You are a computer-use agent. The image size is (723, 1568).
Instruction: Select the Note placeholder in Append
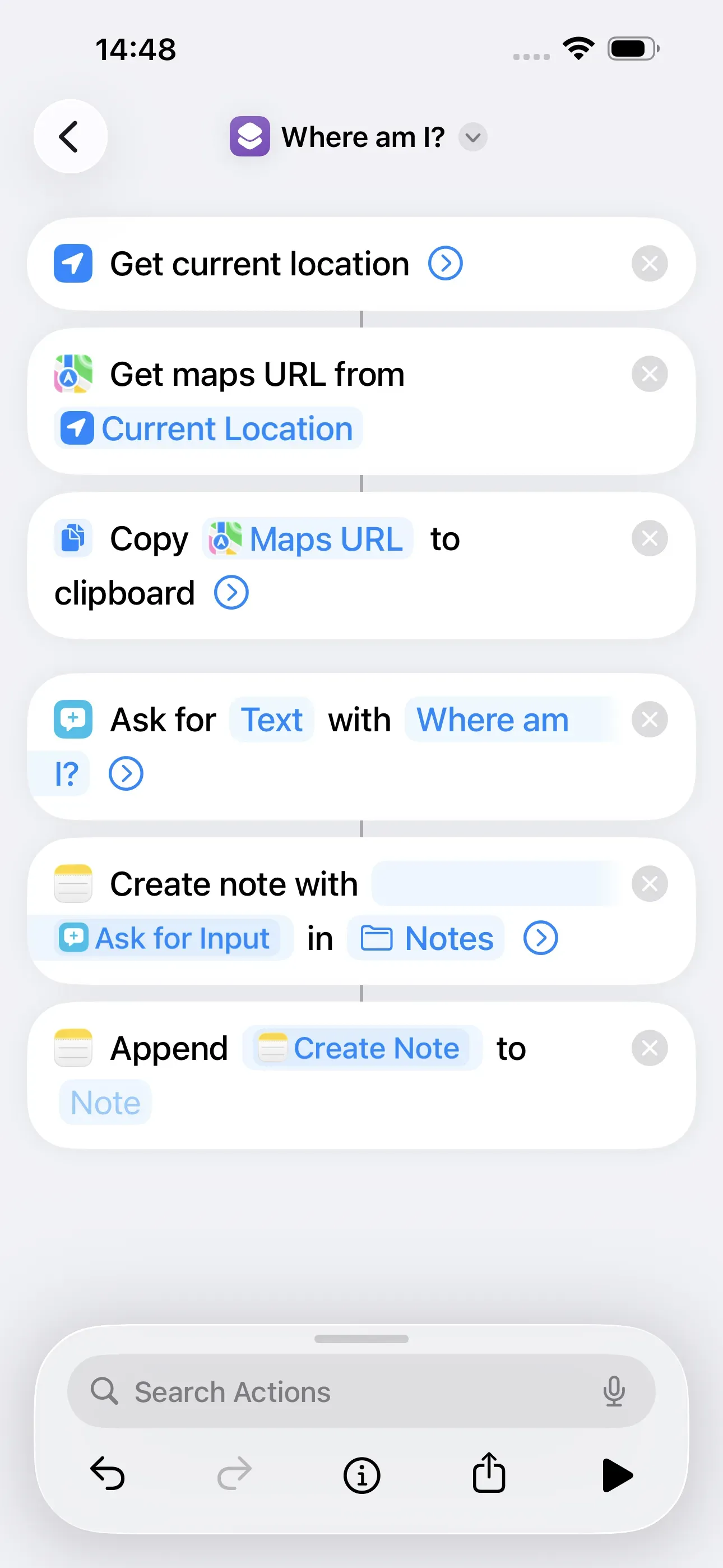(x=105, y=1103)
